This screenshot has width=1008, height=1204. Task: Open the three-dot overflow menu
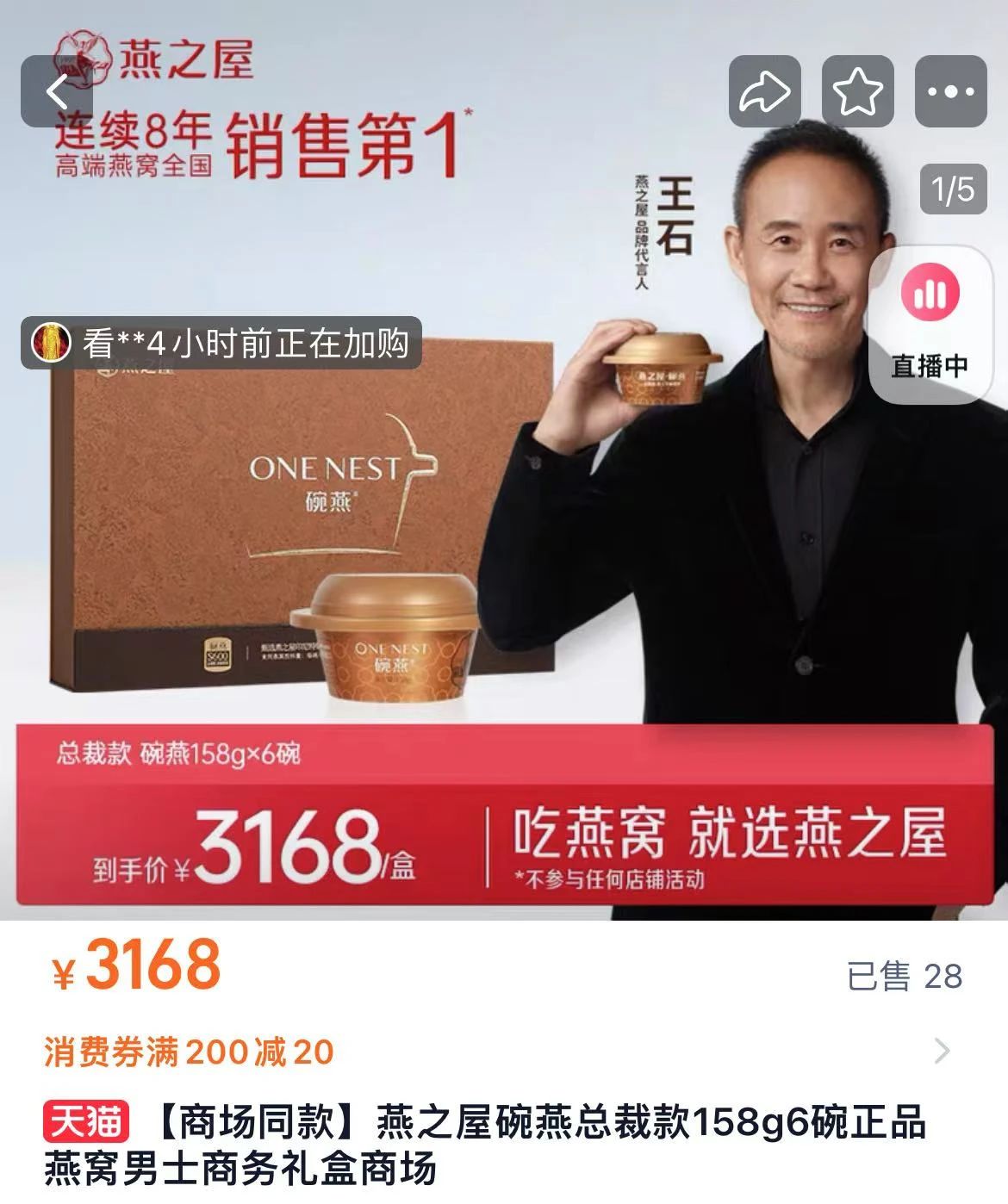tap(950, 91)
